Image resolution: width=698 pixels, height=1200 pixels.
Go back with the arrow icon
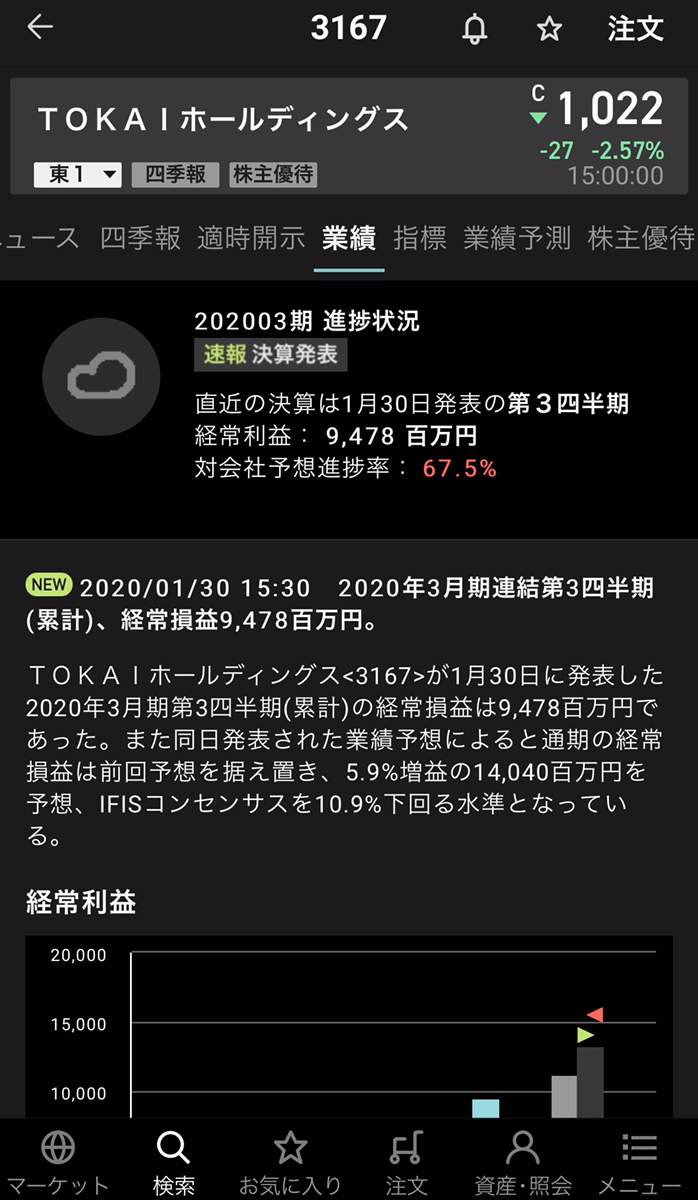pyautogui.click(x=40, y=28)
